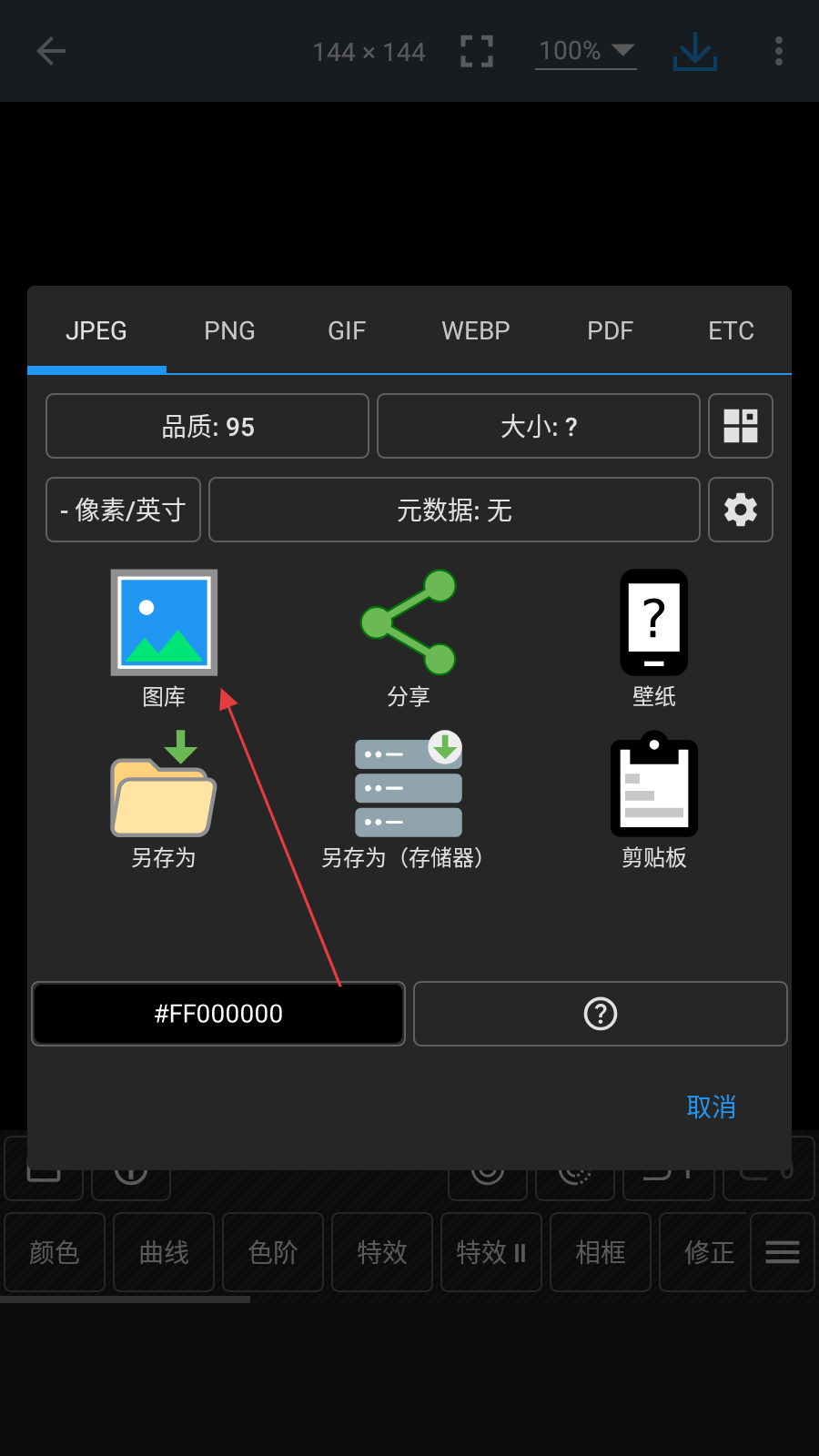Screen dimensions: 819x1456
Task: Tap 大小: ? to calculate file size
Action: (538, 426)
